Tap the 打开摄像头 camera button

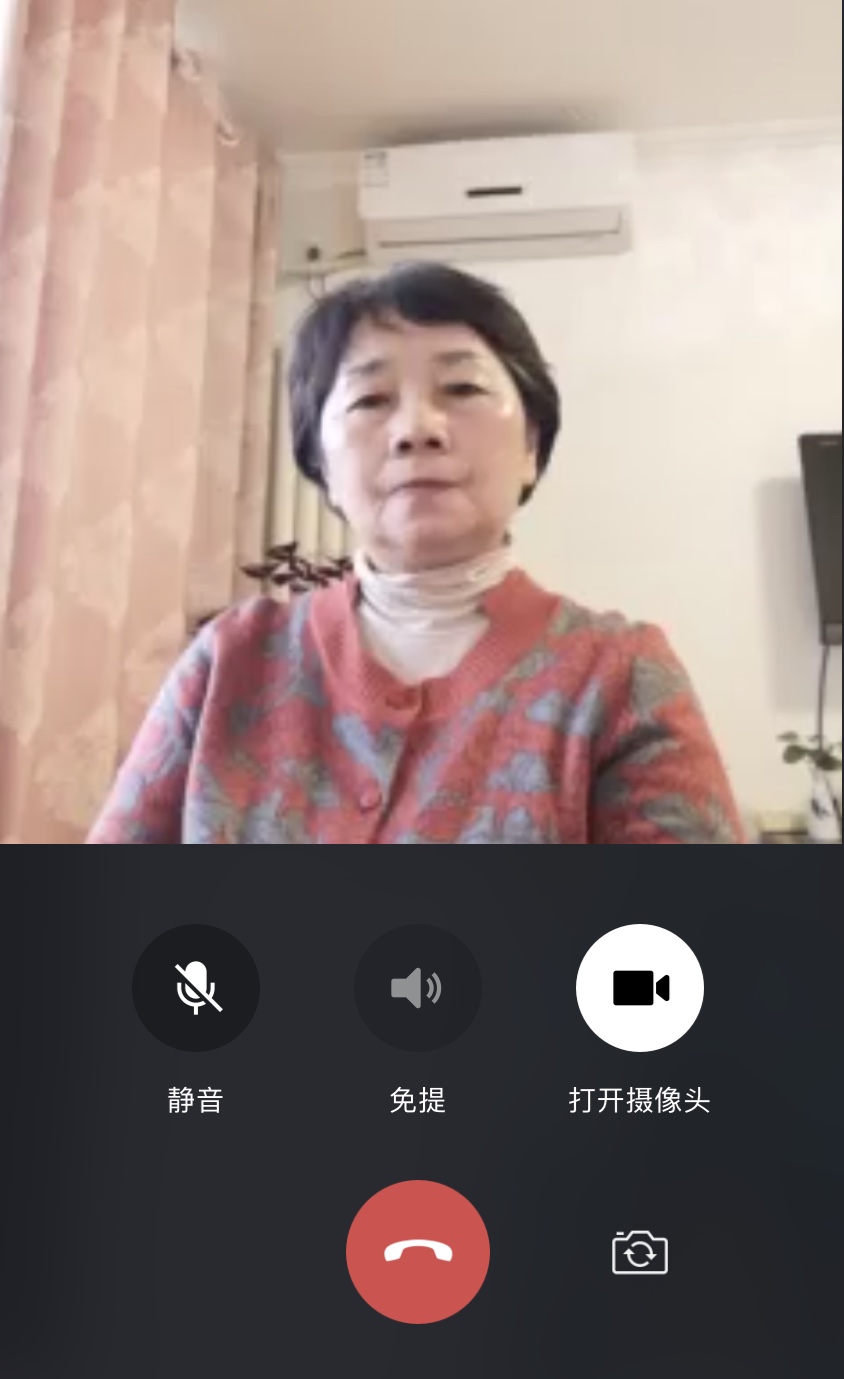click(640, 988)
